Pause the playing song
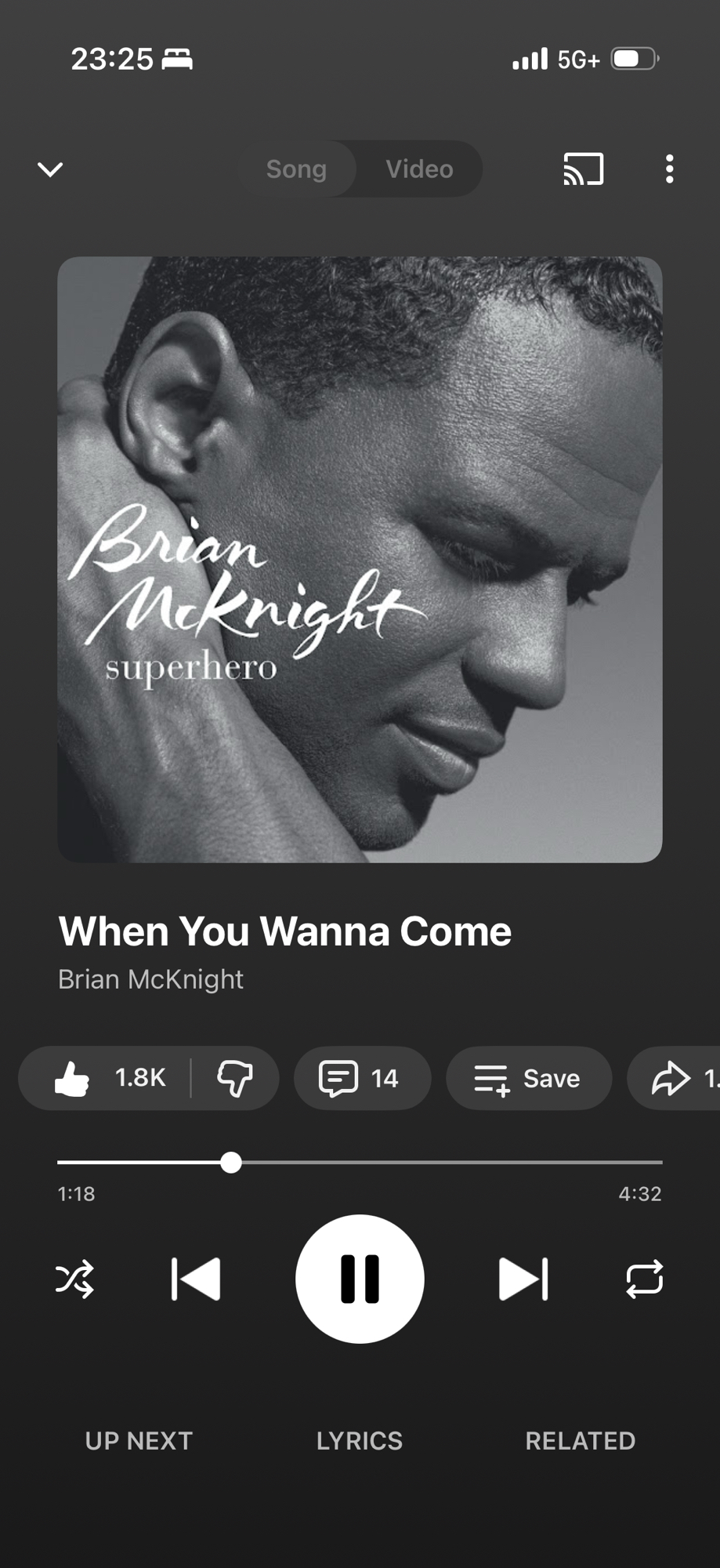The width and height of the screenshot is (720, 1568). [360, 1279]
